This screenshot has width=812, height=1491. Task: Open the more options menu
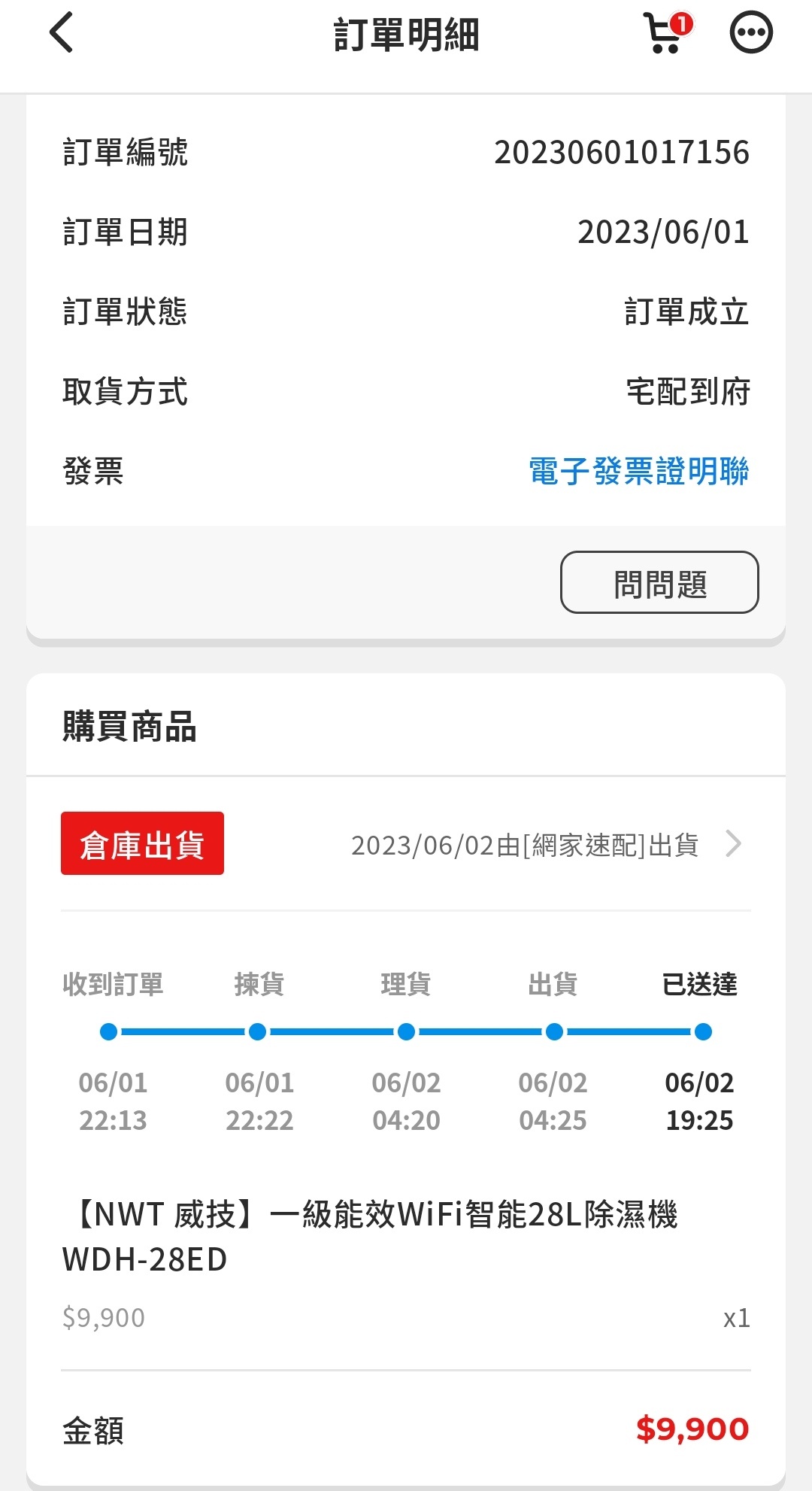751,33
